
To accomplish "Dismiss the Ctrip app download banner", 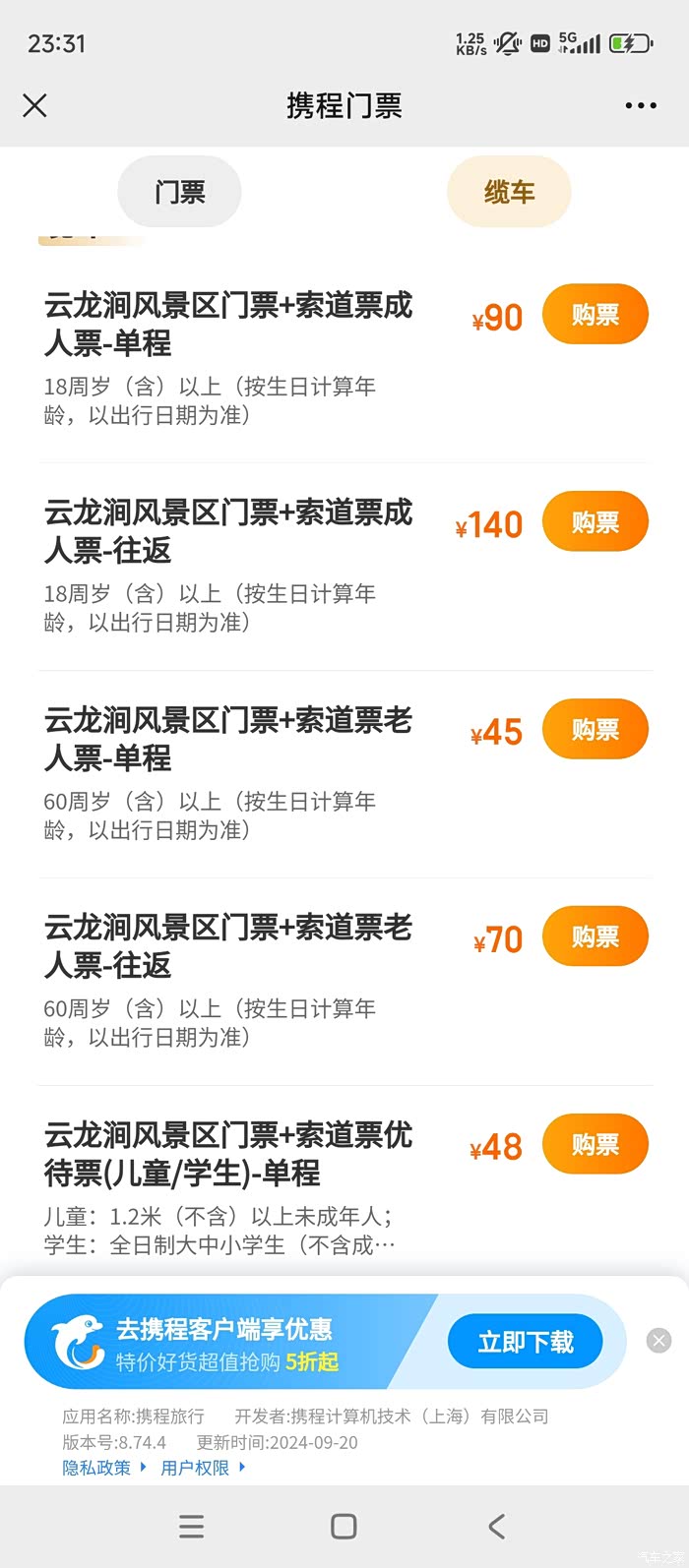I will point(659,1340).
